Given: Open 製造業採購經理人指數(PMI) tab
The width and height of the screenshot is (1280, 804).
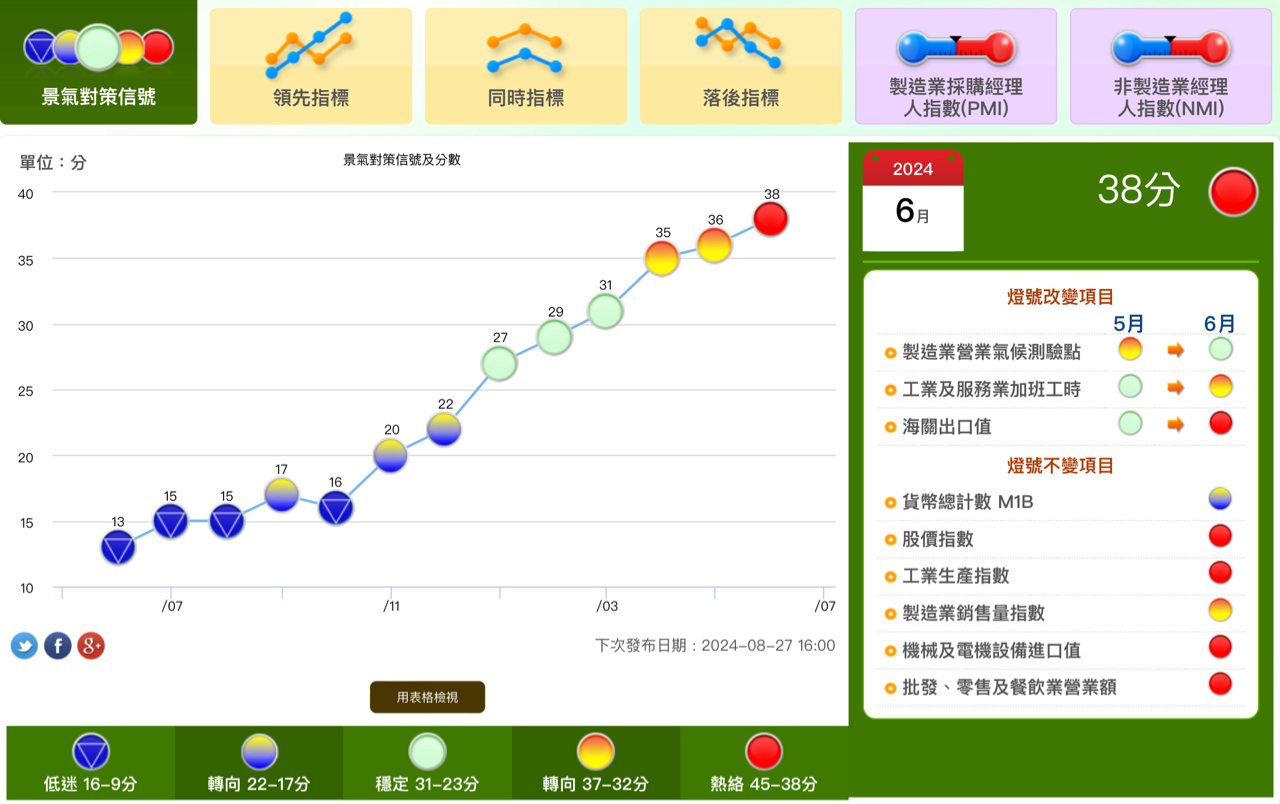Looking at the screenshot, I should (956, 66).
